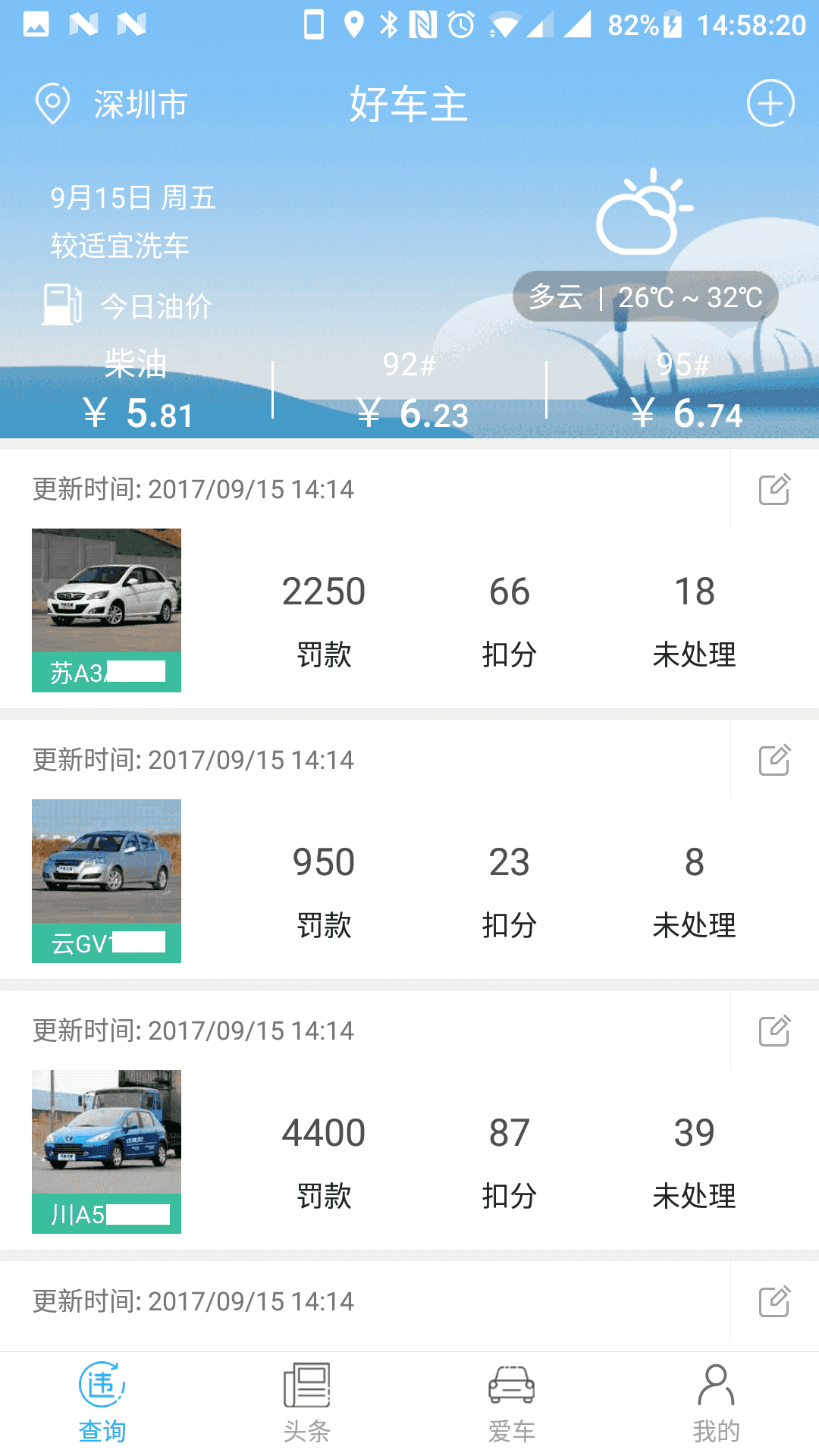Image resolution: width=819 pixels, height=1456 pixels.
Task: Edit the 云GV vehicle entry
Action: coord(774,760)
